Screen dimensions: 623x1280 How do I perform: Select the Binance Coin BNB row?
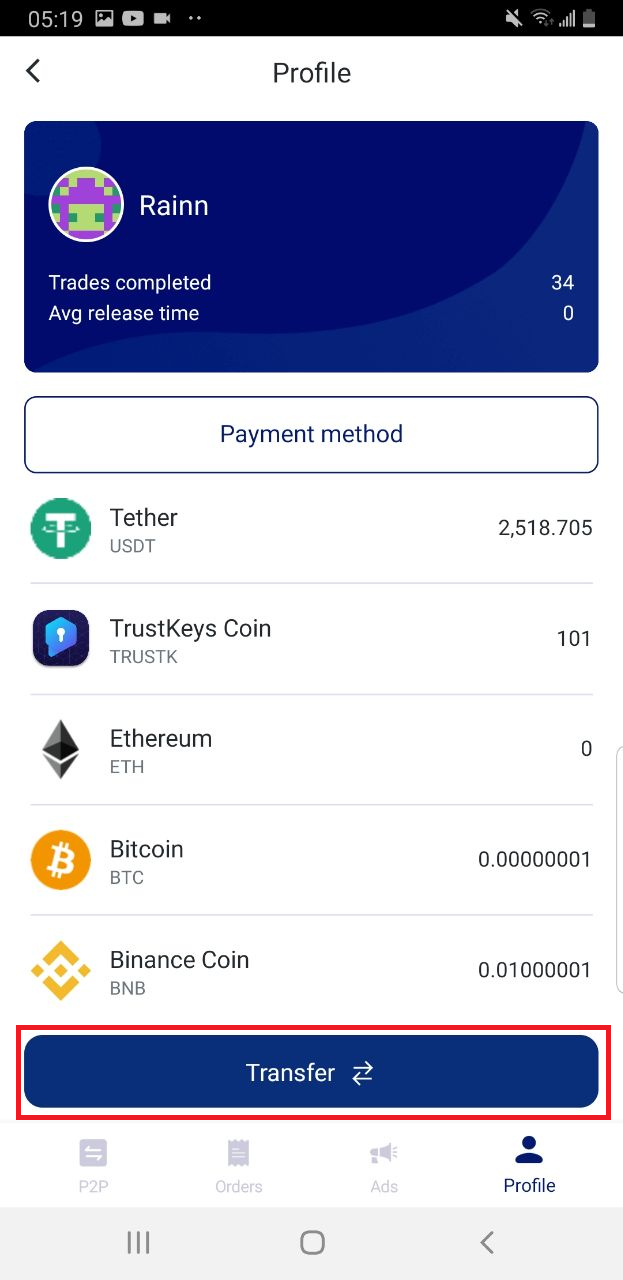[311, 970]
